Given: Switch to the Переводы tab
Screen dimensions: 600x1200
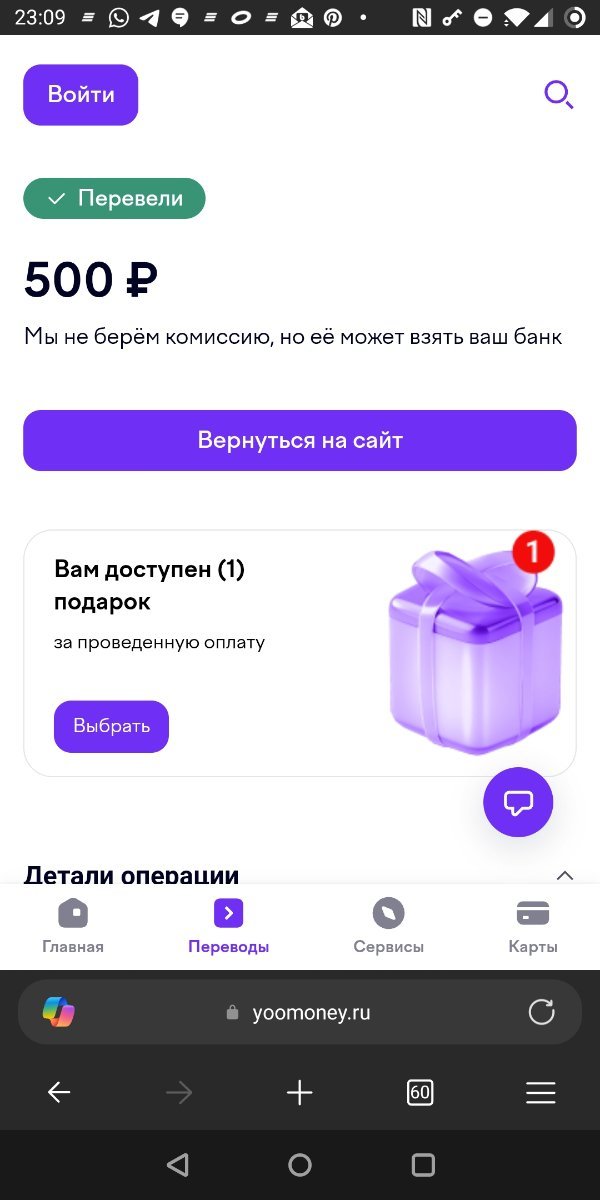Looking at the screenshot, I should (x=228, y=926).
